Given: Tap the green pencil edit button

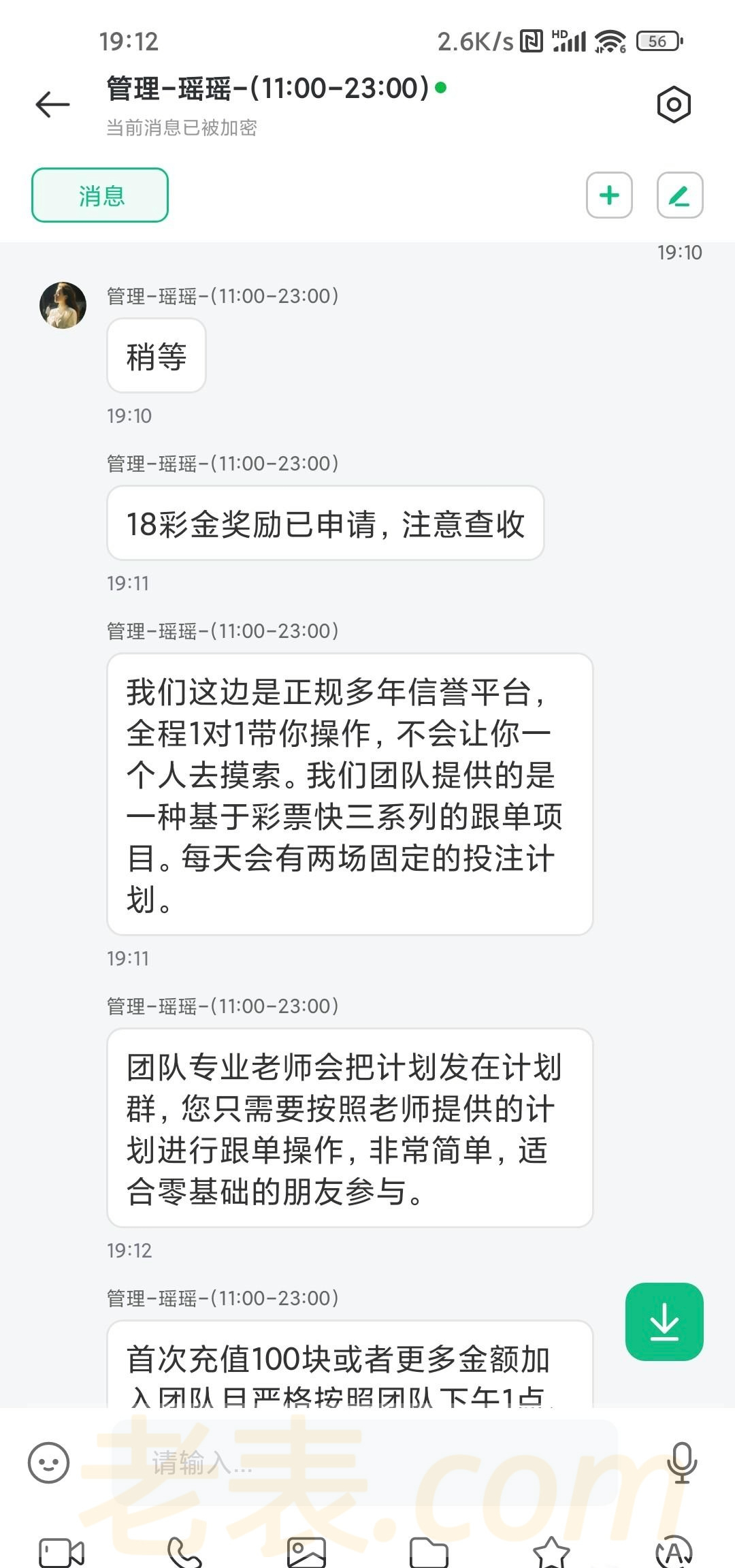Looking at the screenshot, I should pos(679,195).
